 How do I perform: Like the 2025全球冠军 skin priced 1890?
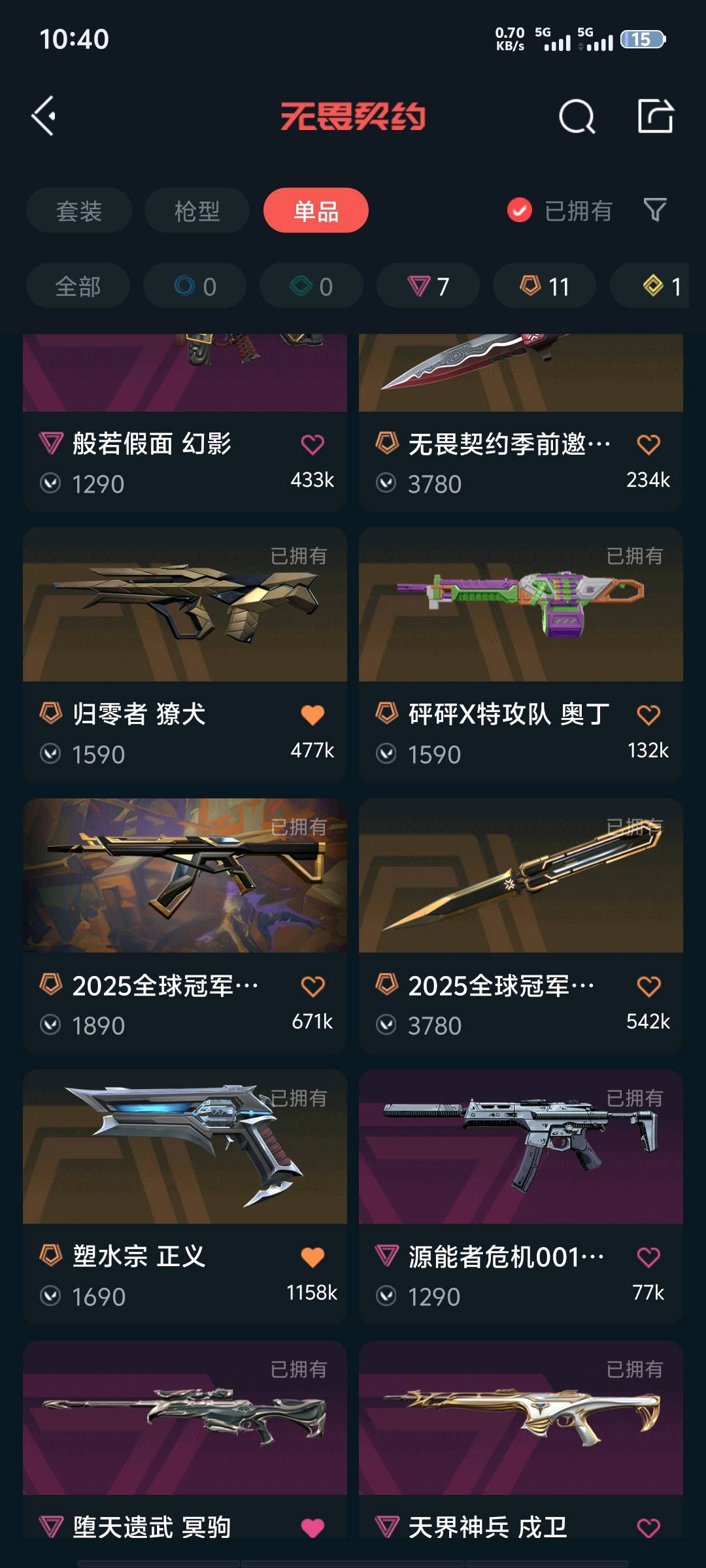[312, 986]
